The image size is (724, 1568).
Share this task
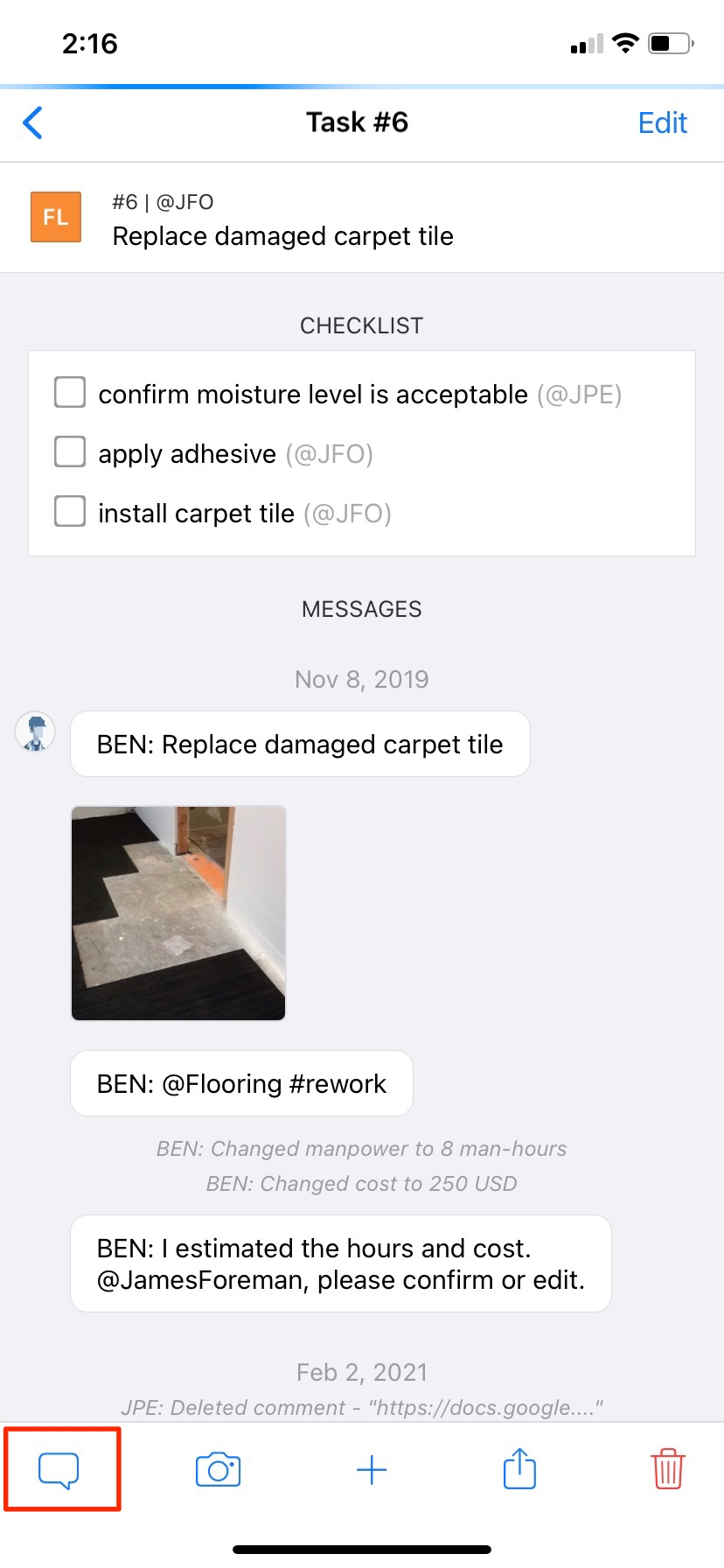[519, 1468]
